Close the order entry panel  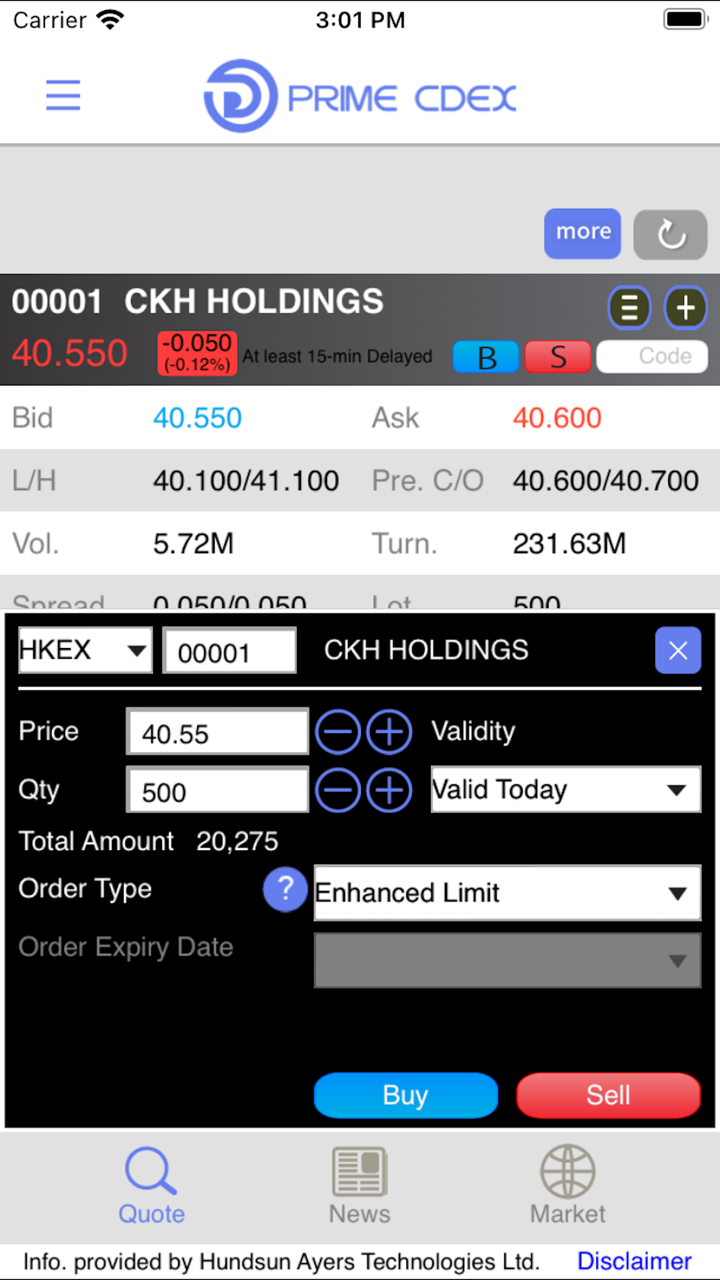[677, 651]
